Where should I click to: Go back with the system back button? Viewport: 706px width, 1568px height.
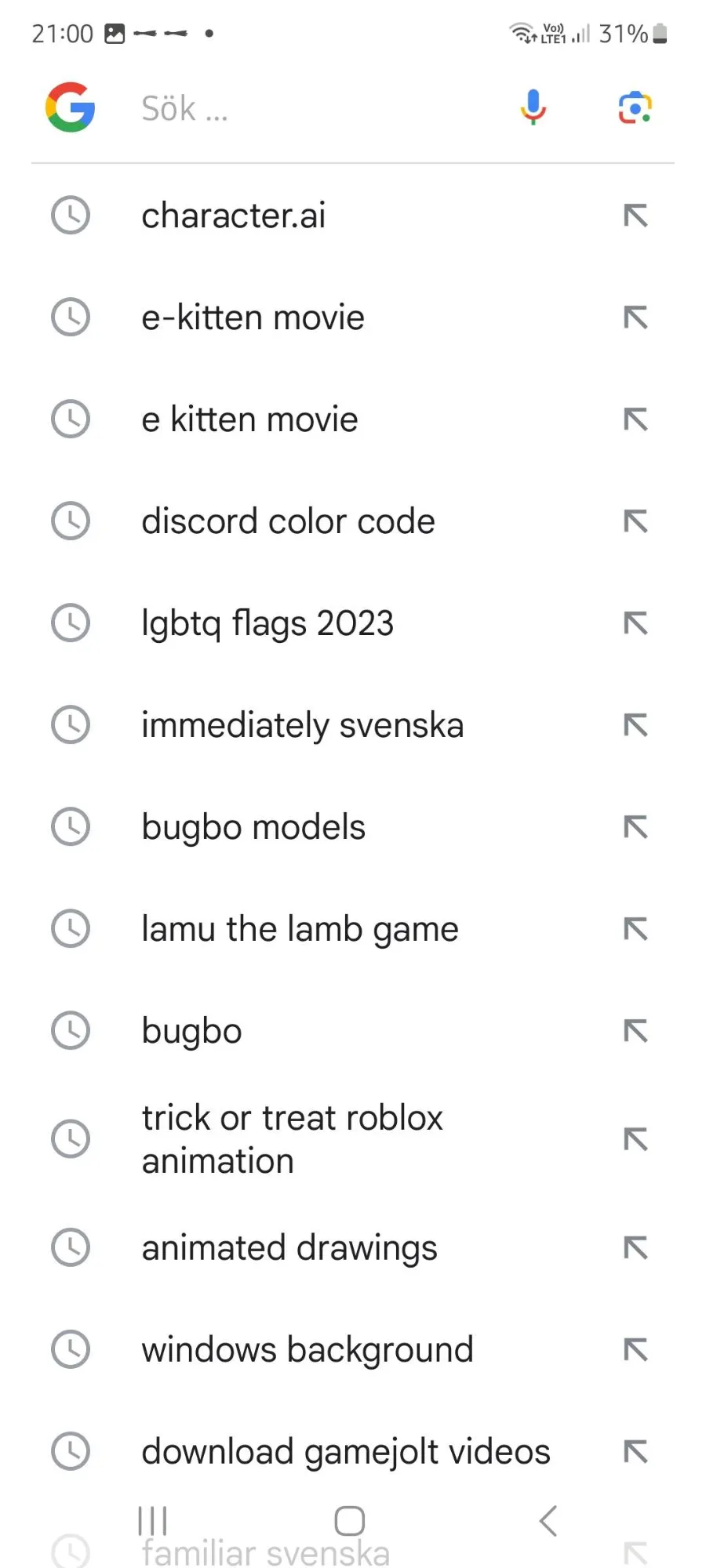[549, 1521]
